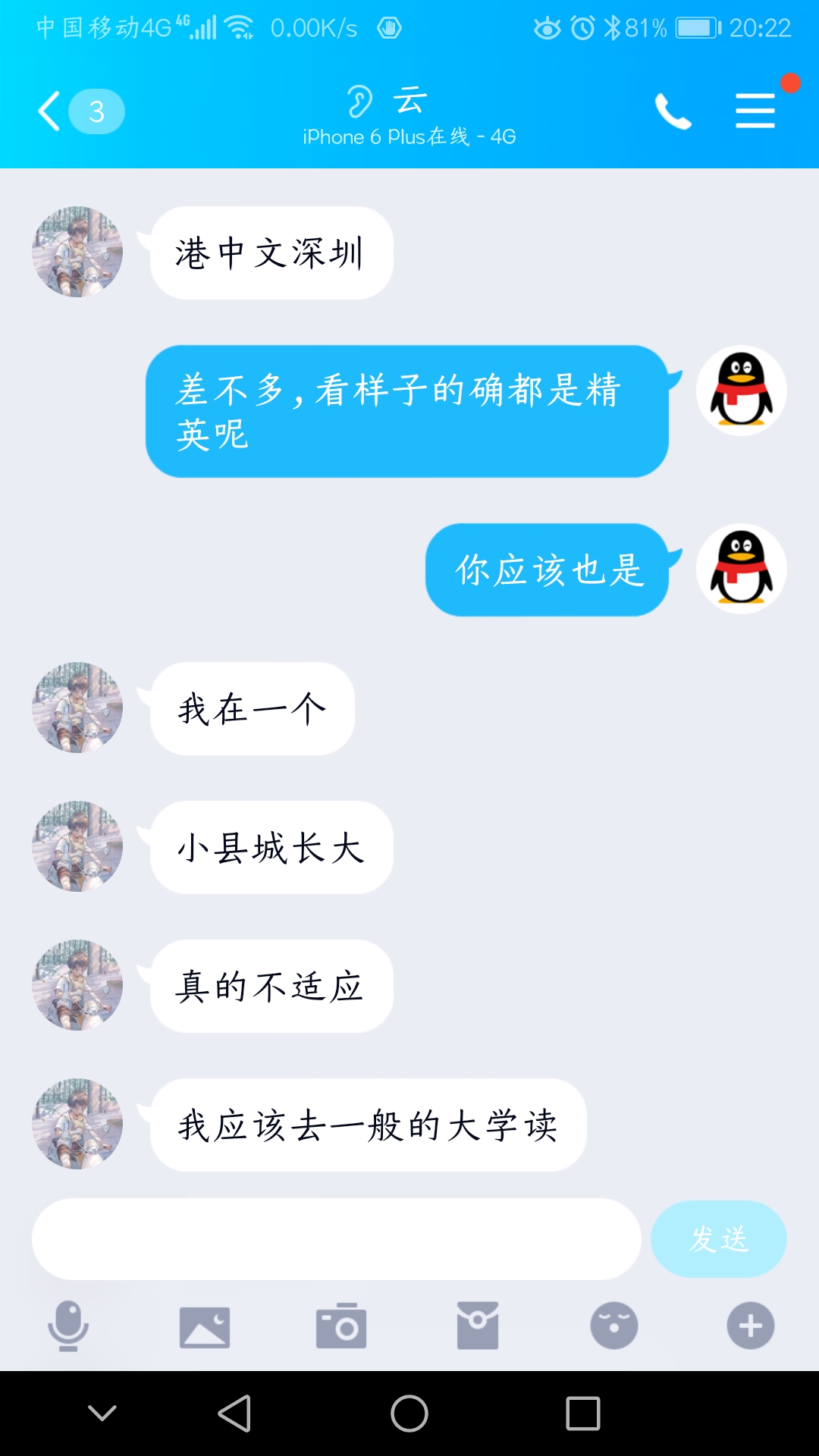The height and width of the screenshot is (1456, 819).
Task: Open more options with the plus icon
Action: click(751, 1326)
